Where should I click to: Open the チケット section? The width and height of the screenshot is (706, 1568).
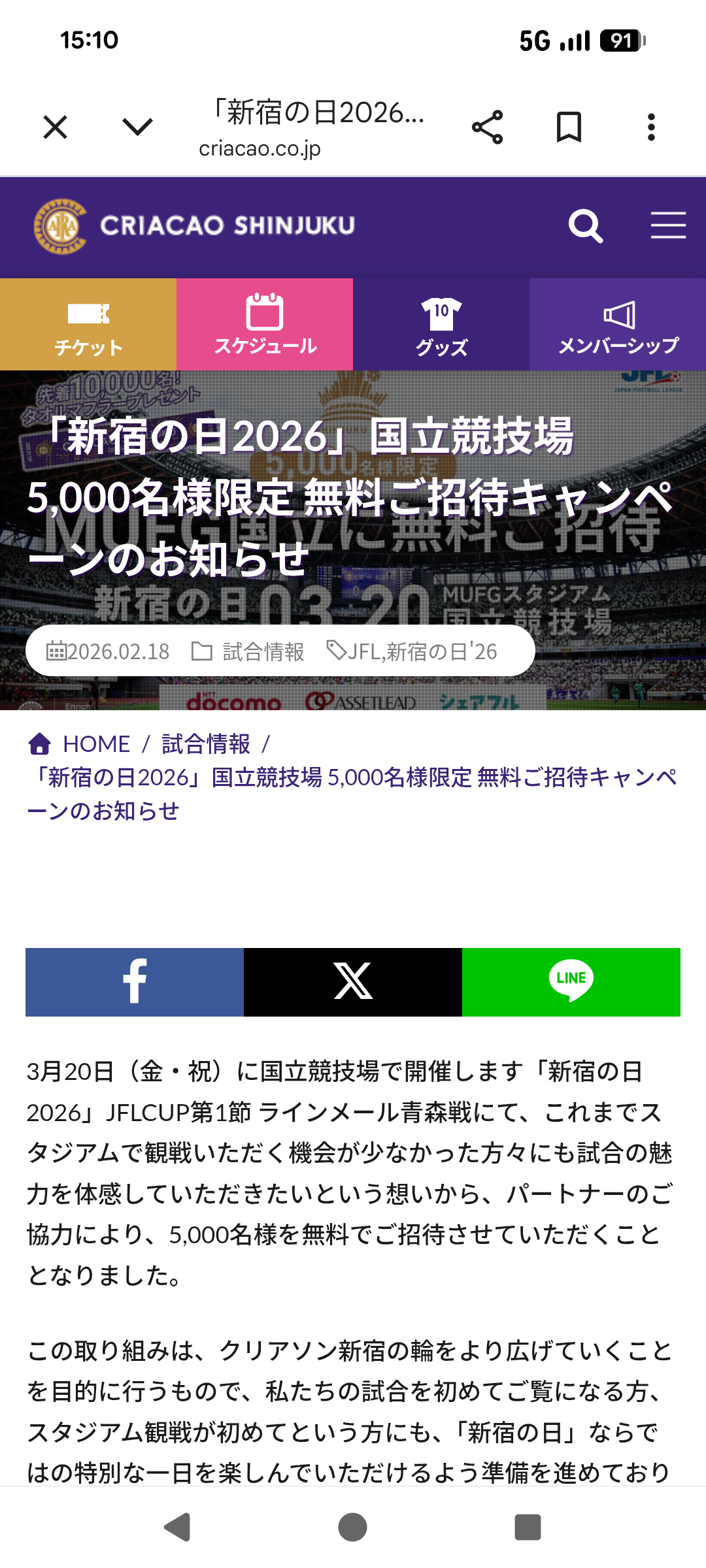(x=88, y=325)
